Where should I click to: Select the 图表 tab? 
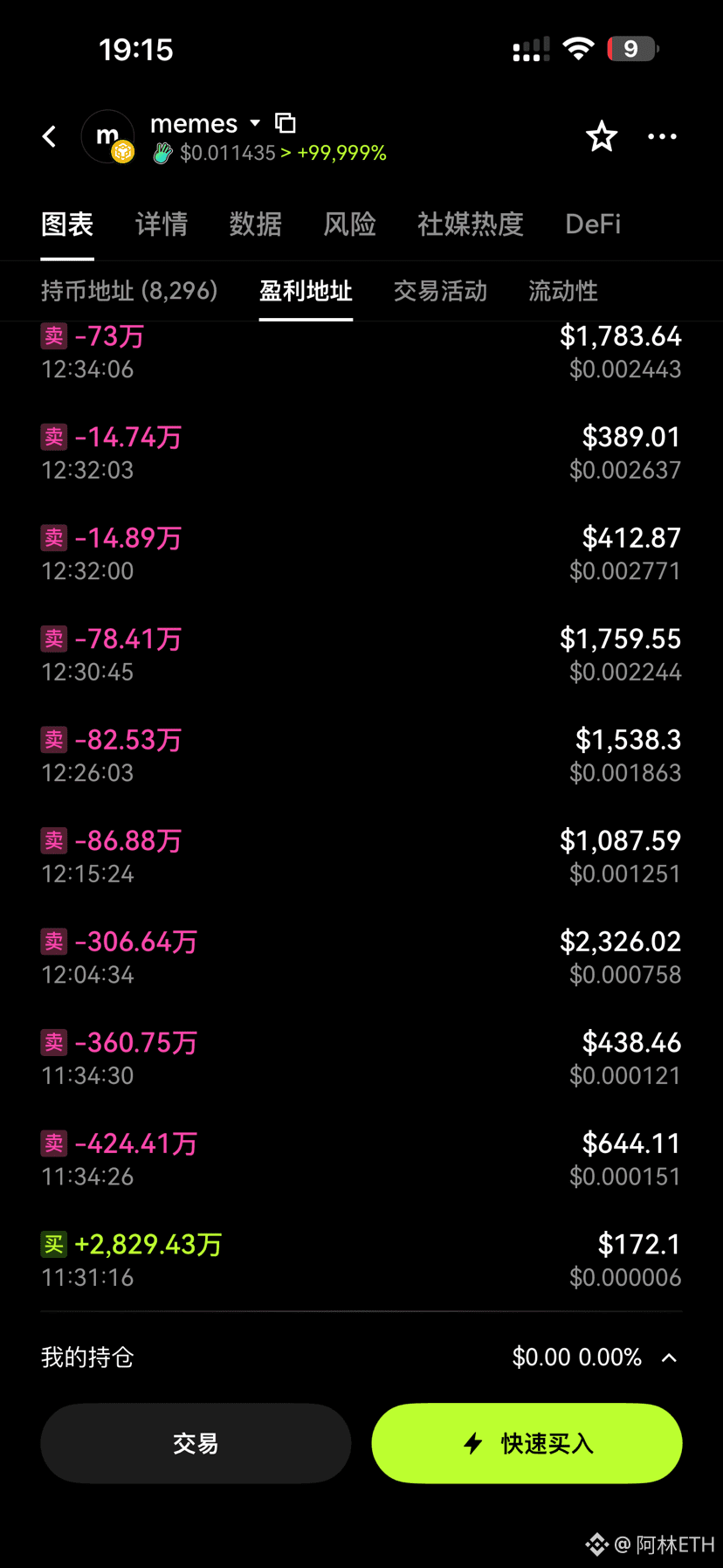tap(67, 224)
